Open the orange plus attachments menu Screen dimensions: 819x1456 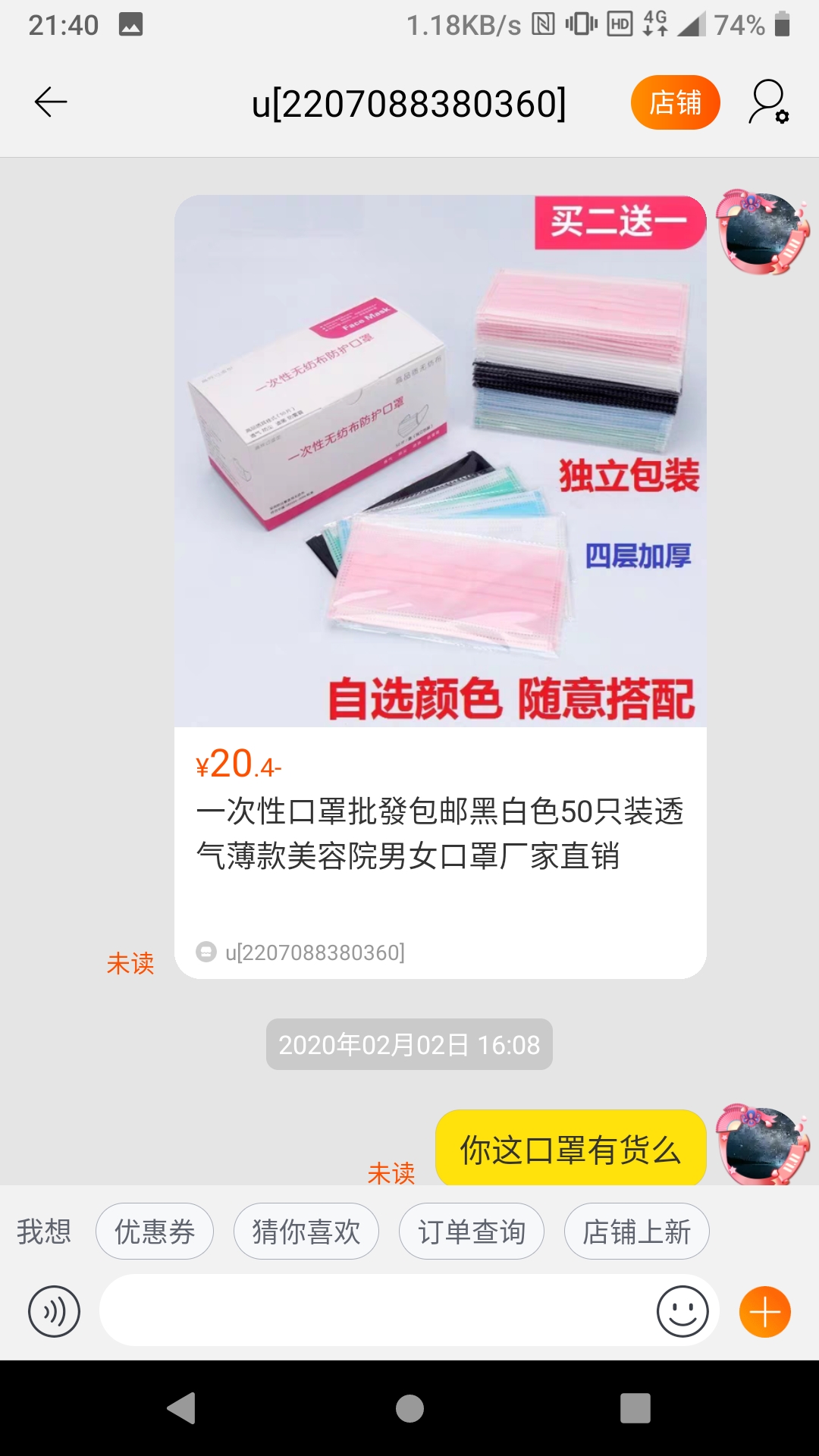764,1311
